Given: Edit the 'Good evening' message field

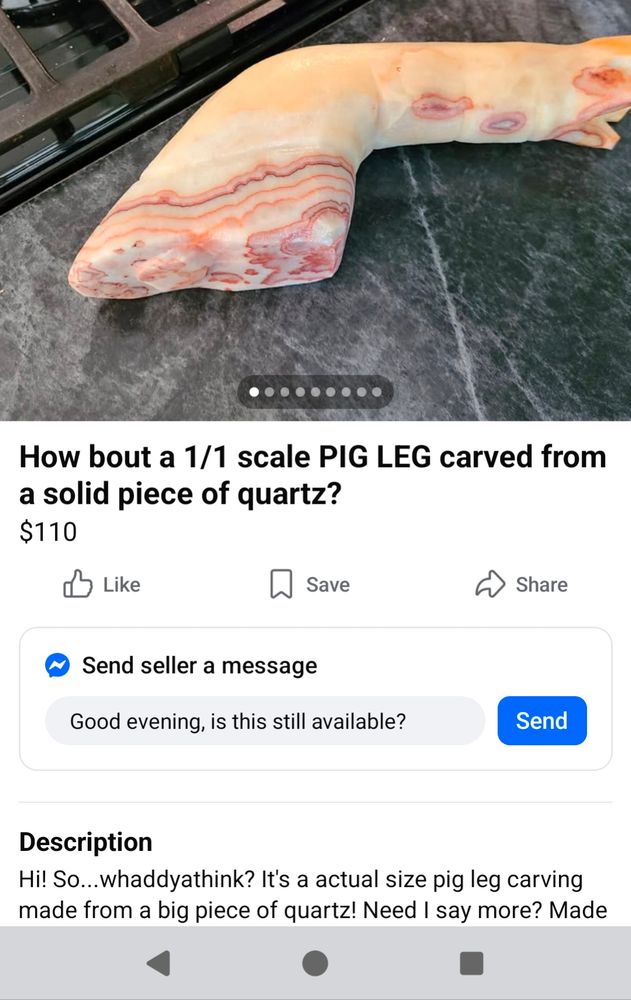Looking at the screenshot, I should (x=265, y=721).
